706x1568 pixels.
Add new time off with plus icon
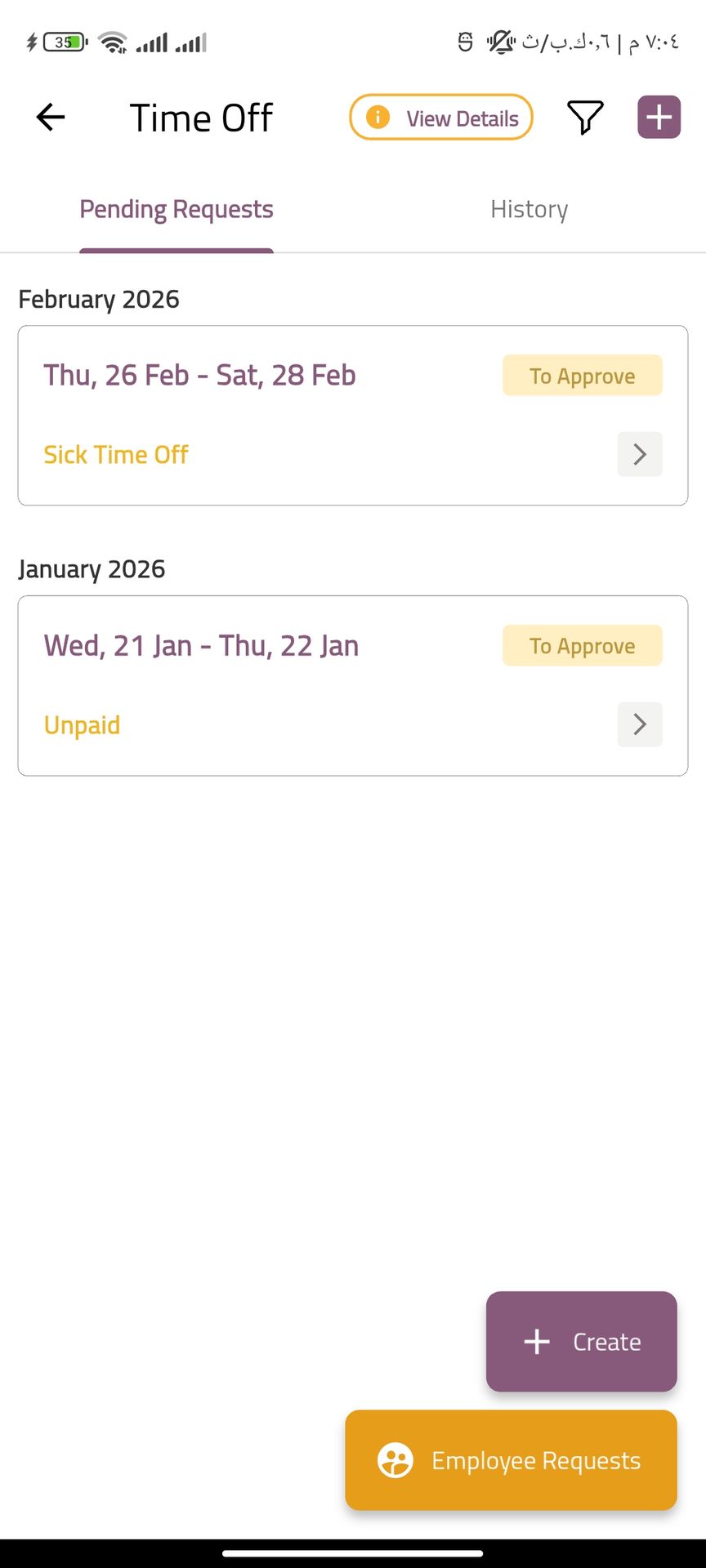click(659, 118)
